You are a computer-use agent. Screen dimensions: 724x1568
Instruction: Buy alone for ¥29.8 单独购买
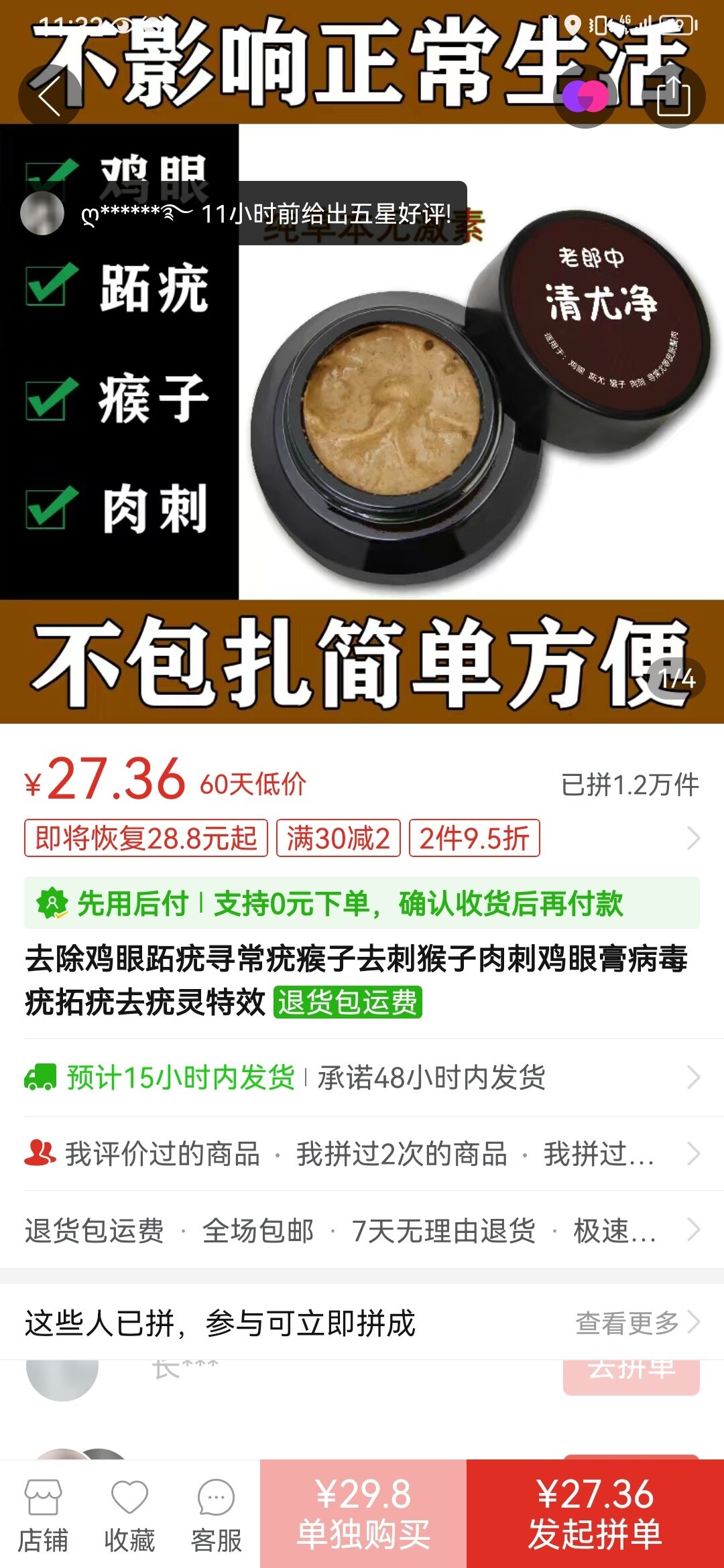click(x=363, y=1514)
